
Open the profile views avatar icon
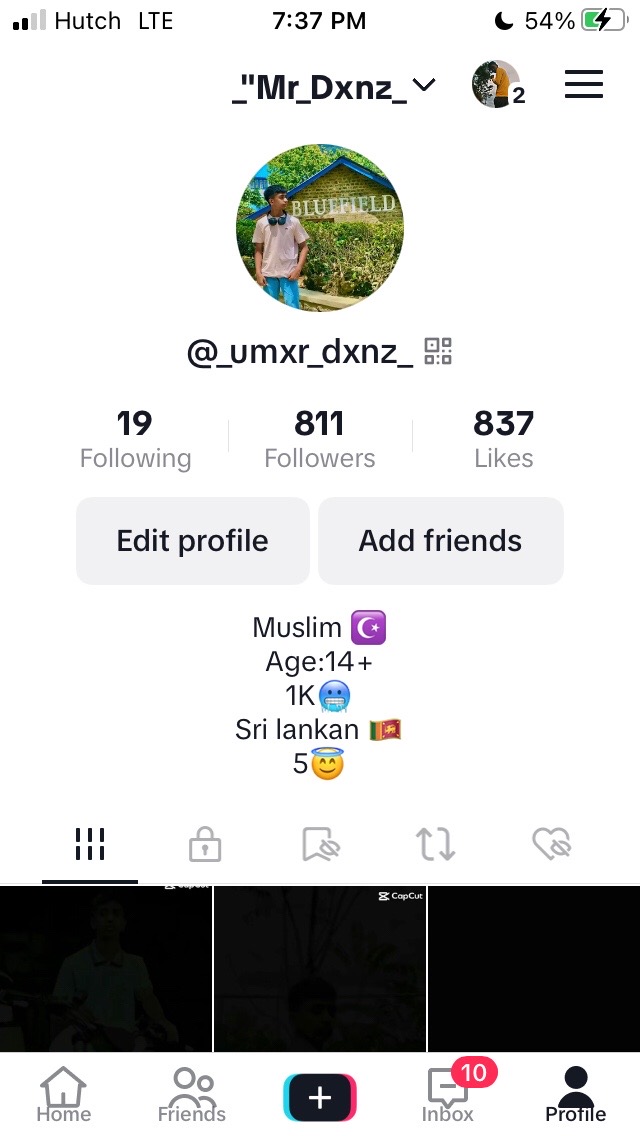pos(496,85)
